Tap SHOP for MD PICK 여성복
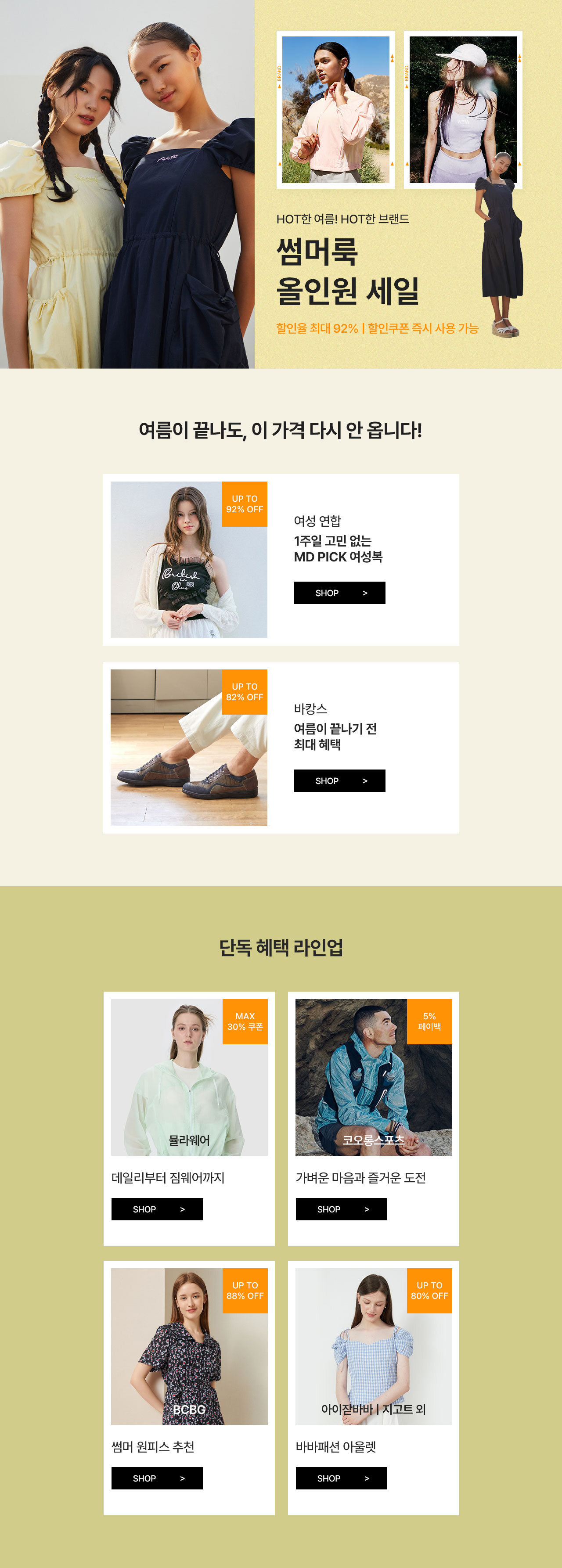 [339, 593]
